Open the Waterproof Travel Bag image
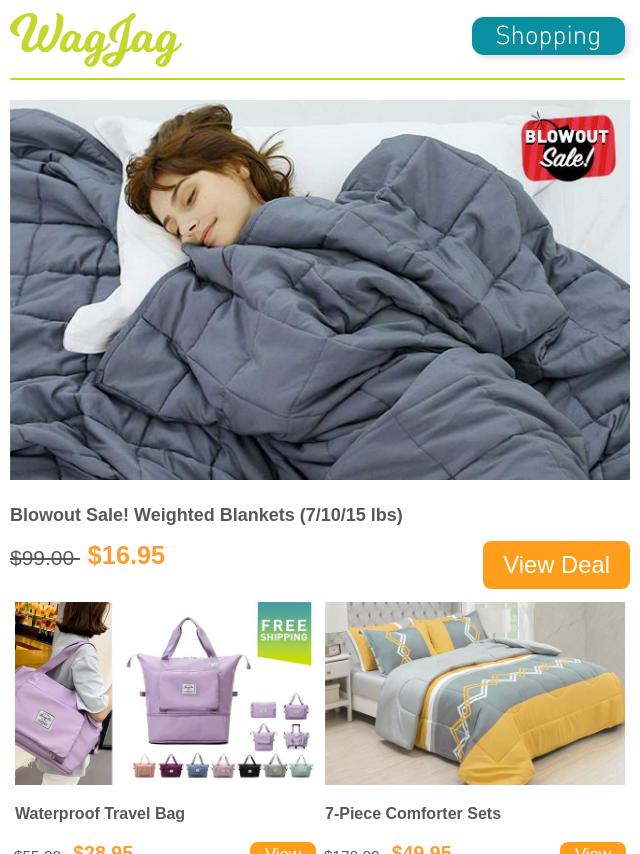640x854 pixels. click(165, 693)
